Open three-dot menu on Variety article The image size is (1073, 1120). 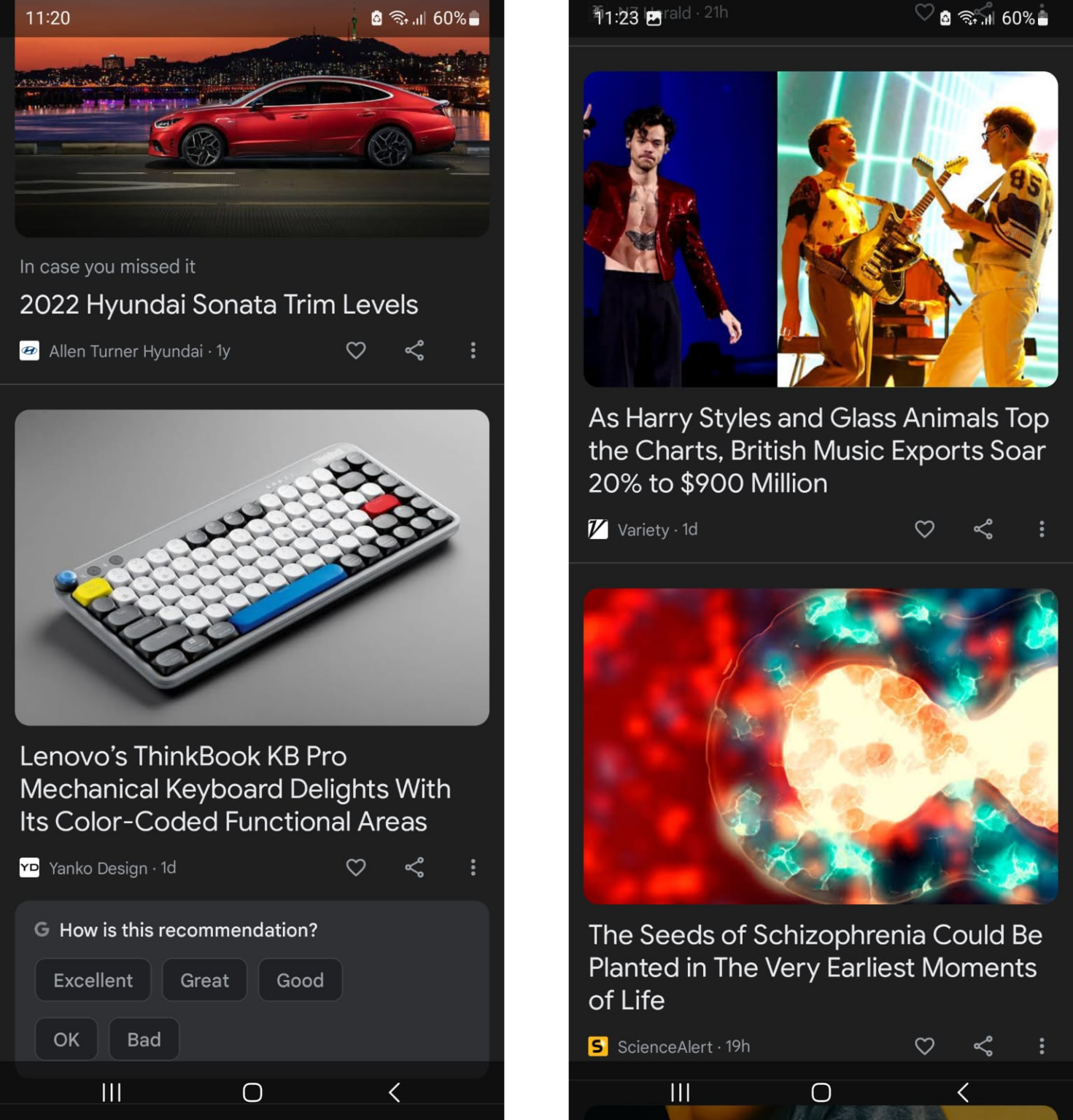[x=1040, y=529]
